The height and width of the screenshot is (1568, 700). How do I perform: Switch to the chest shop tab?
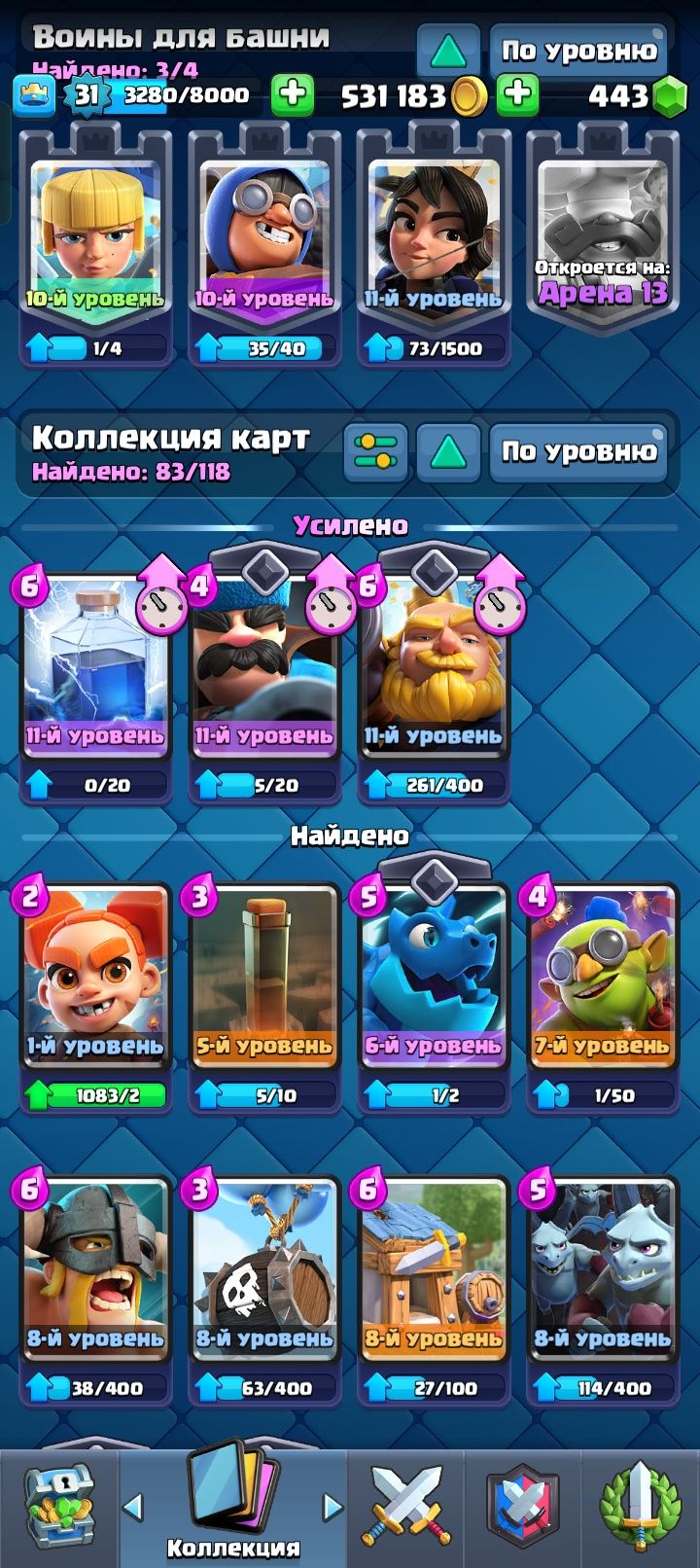coord(58,1508)
